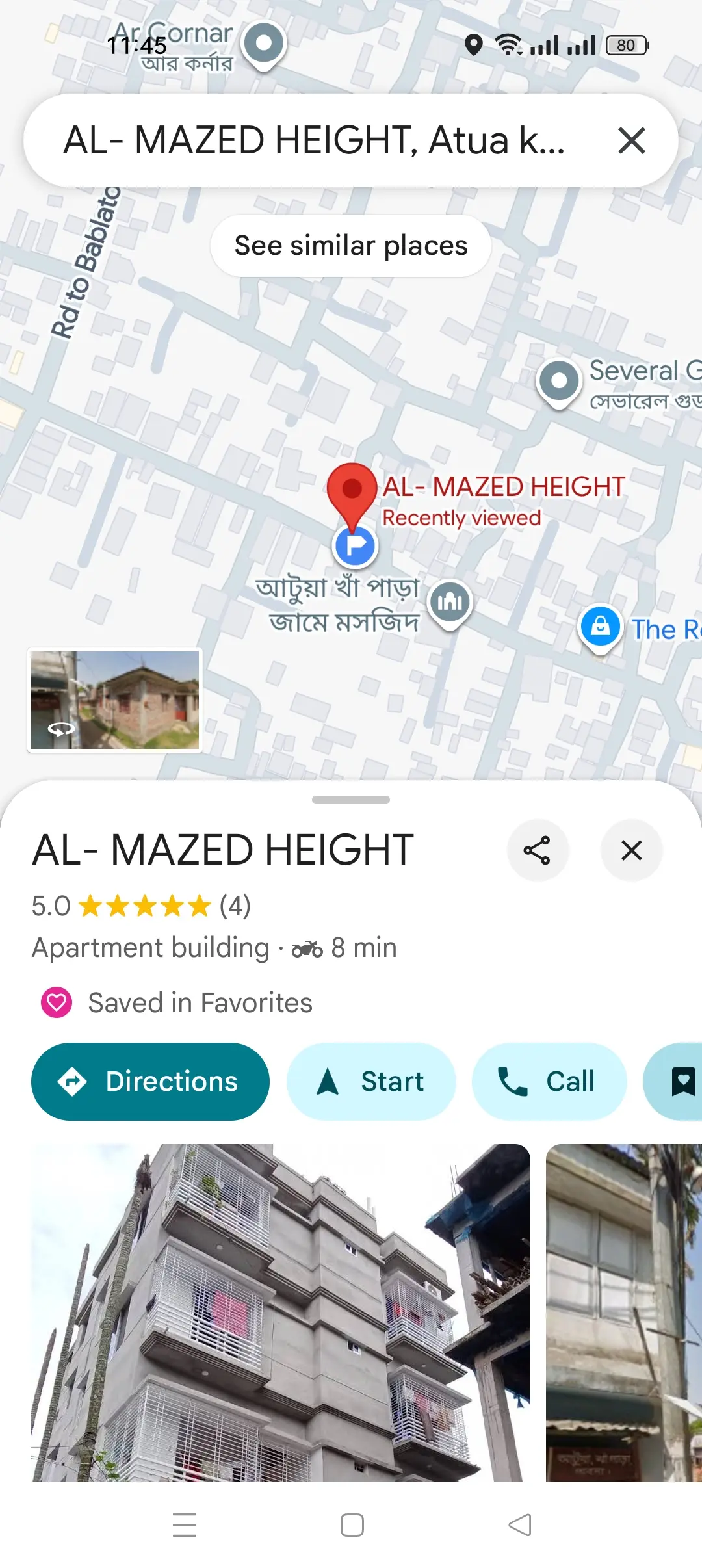Open the blue shopping marker on map

pos(601,629)
